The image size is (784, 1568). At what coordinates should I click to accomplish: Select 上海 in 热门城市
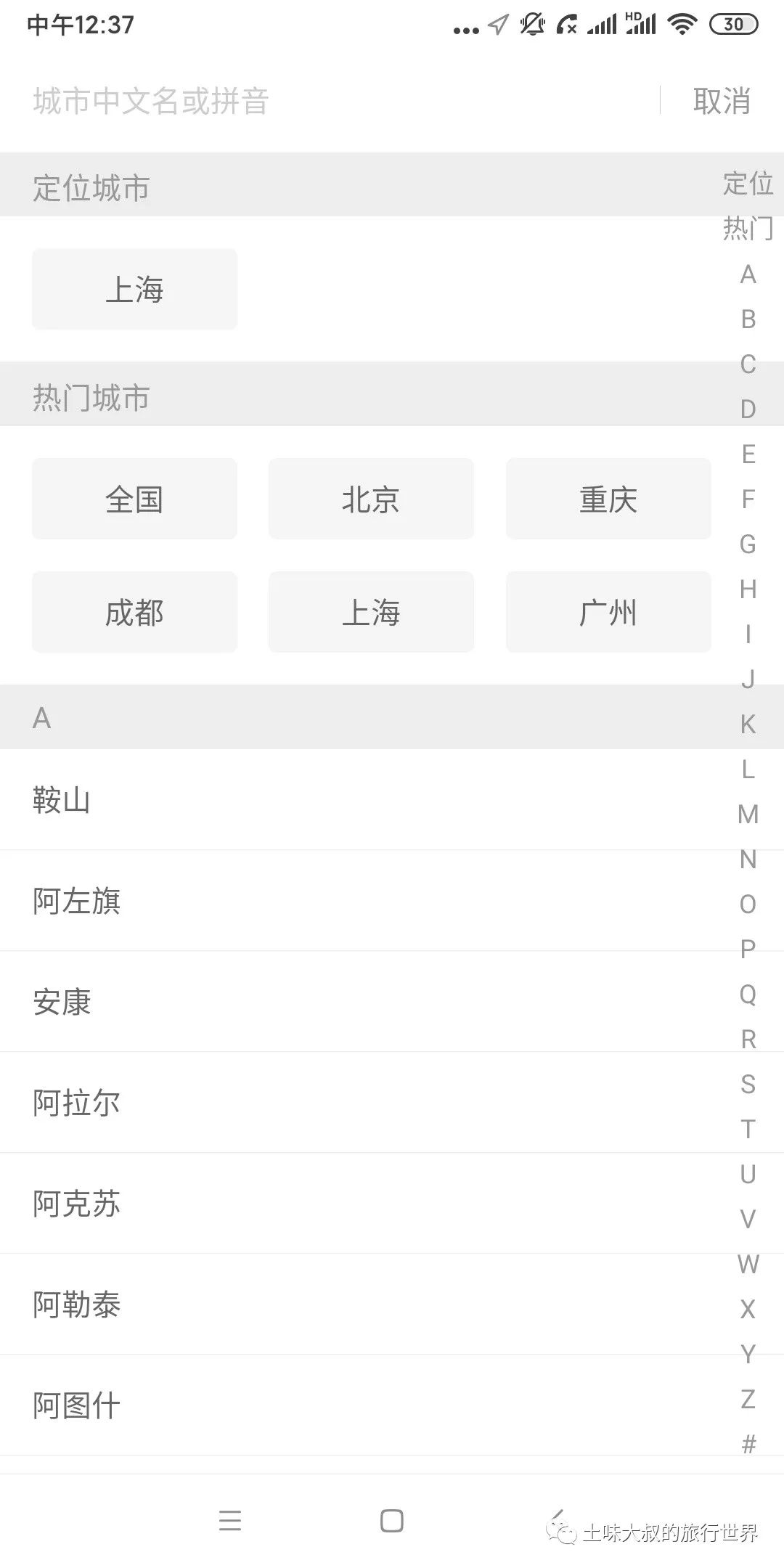pyautogui.click(x=371, y=612)
